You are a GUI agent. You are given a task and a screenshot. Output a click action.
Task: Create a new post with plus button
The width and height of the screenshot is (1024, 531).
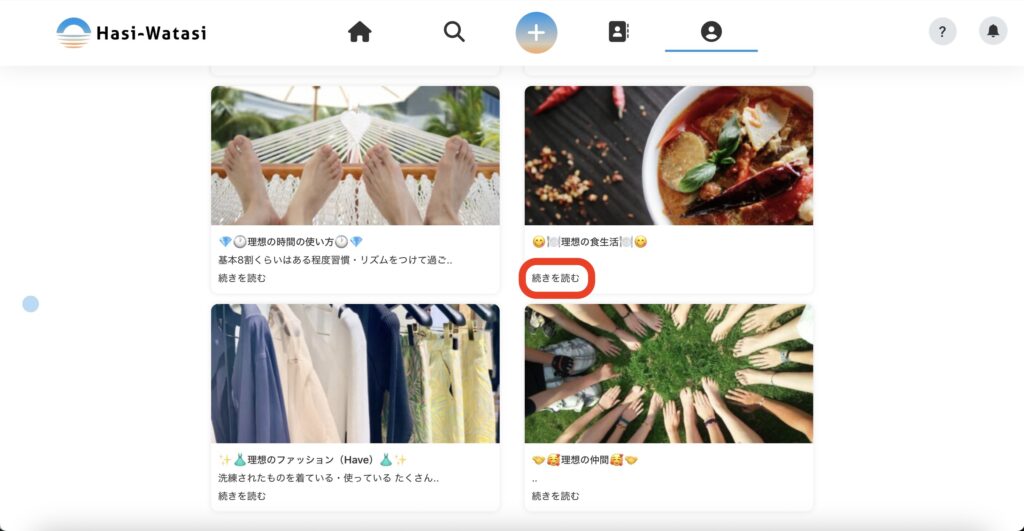click(x=536, y=32)
